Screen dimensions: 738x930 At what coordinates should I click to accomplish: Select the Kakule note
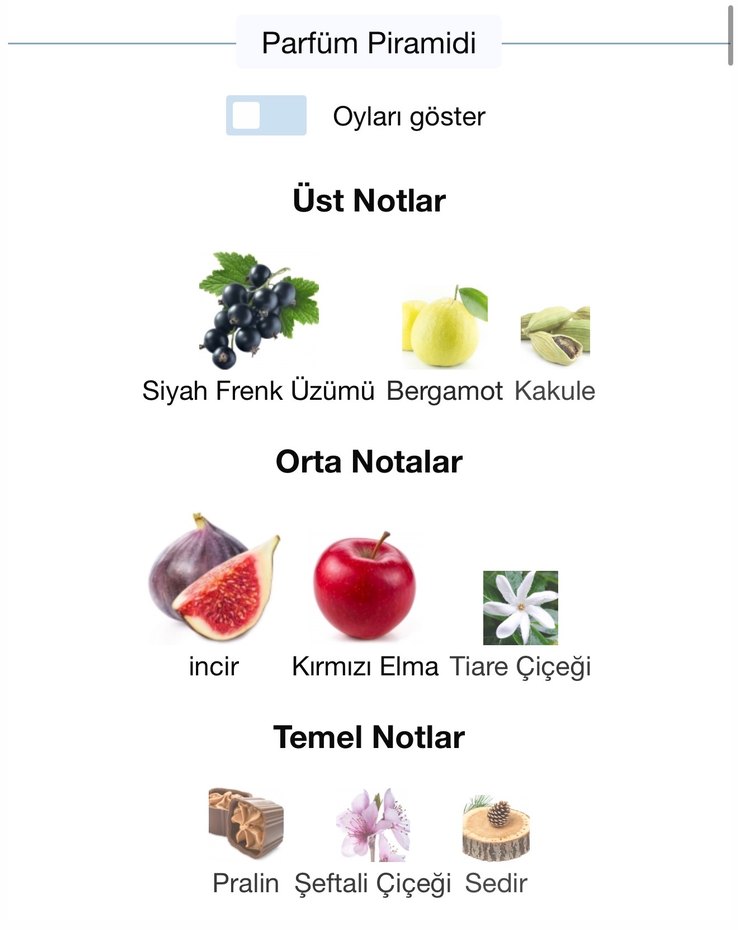555,337
